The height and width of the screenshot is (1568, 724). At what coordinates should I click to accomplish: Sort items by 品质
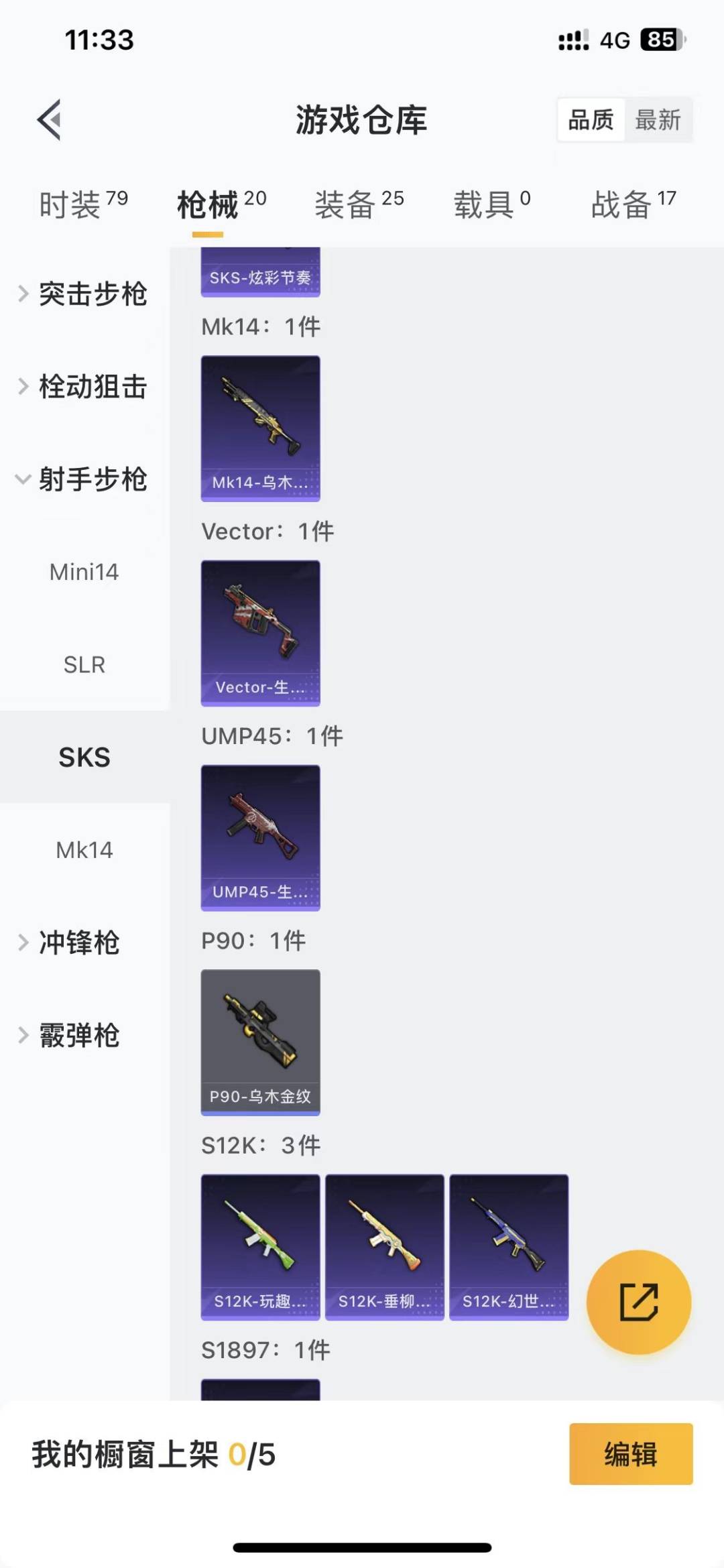(x=591, y=120)
